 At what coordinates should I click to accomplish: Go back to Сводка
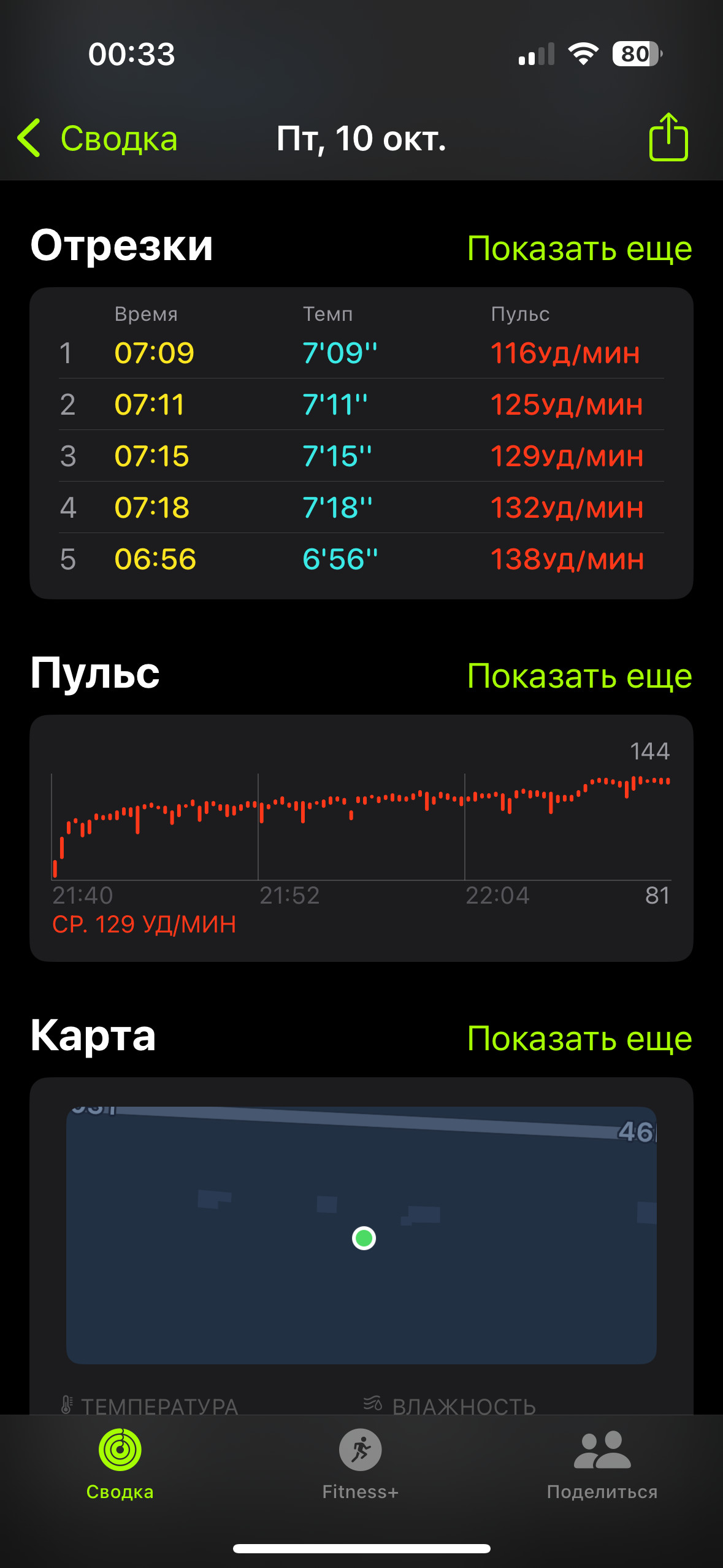[97, 138]
